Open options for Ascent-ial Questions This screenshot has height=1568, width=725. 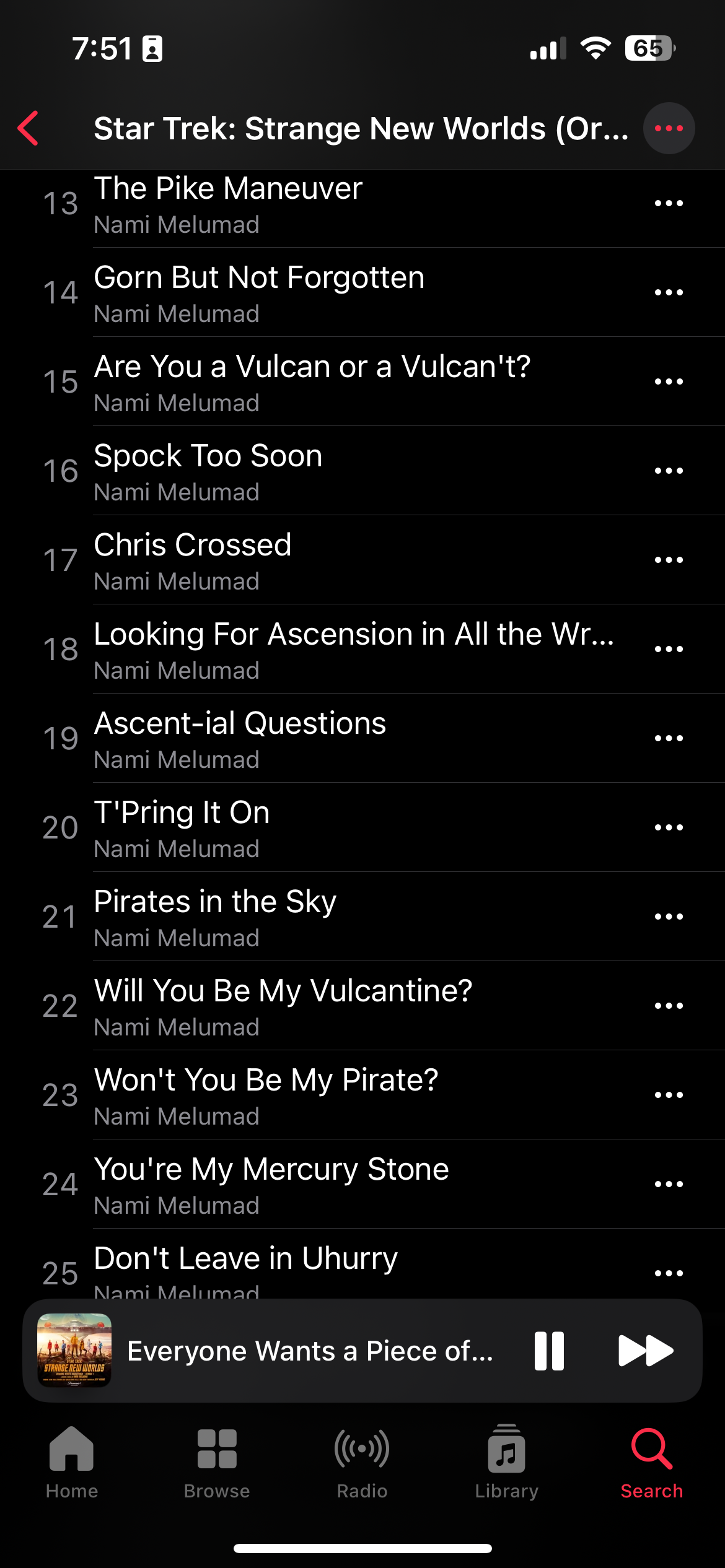point(668,738)
